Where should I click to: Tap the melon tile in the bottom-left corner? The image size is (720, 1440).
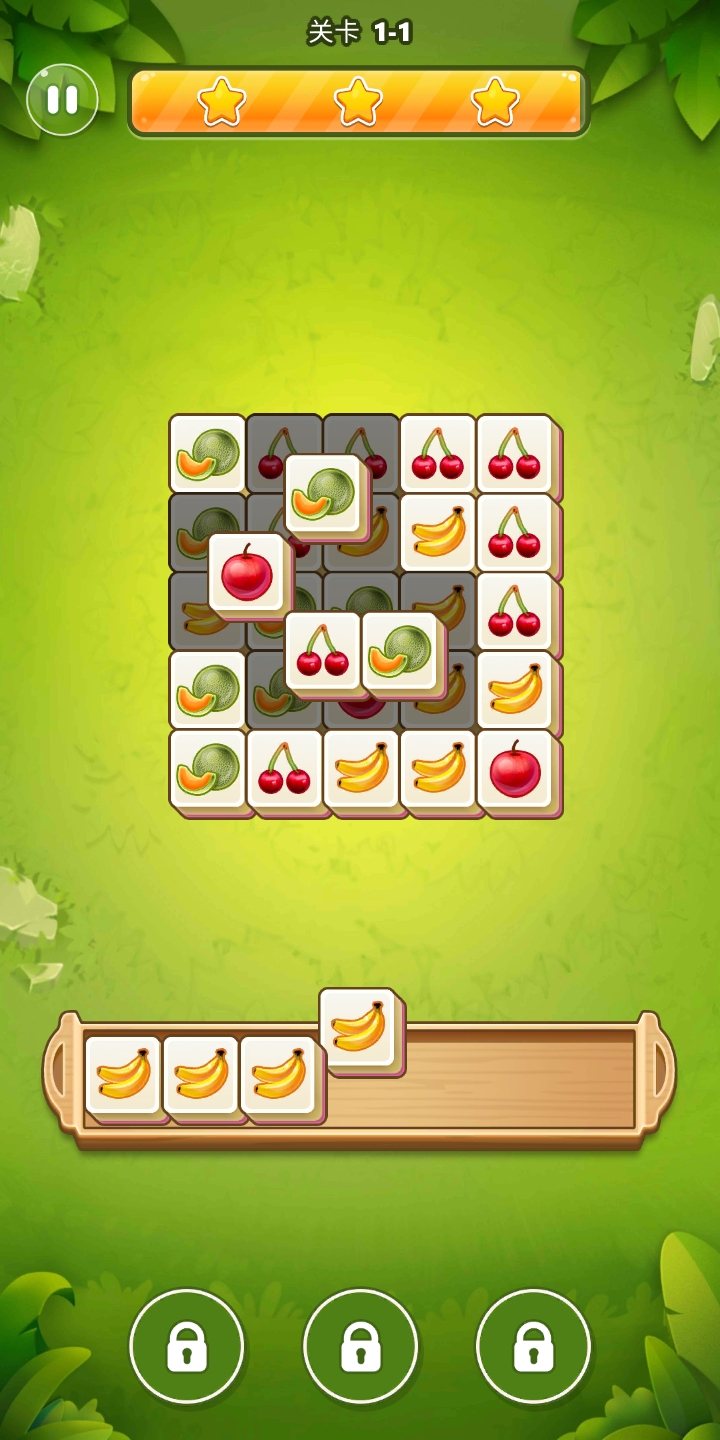207,770
